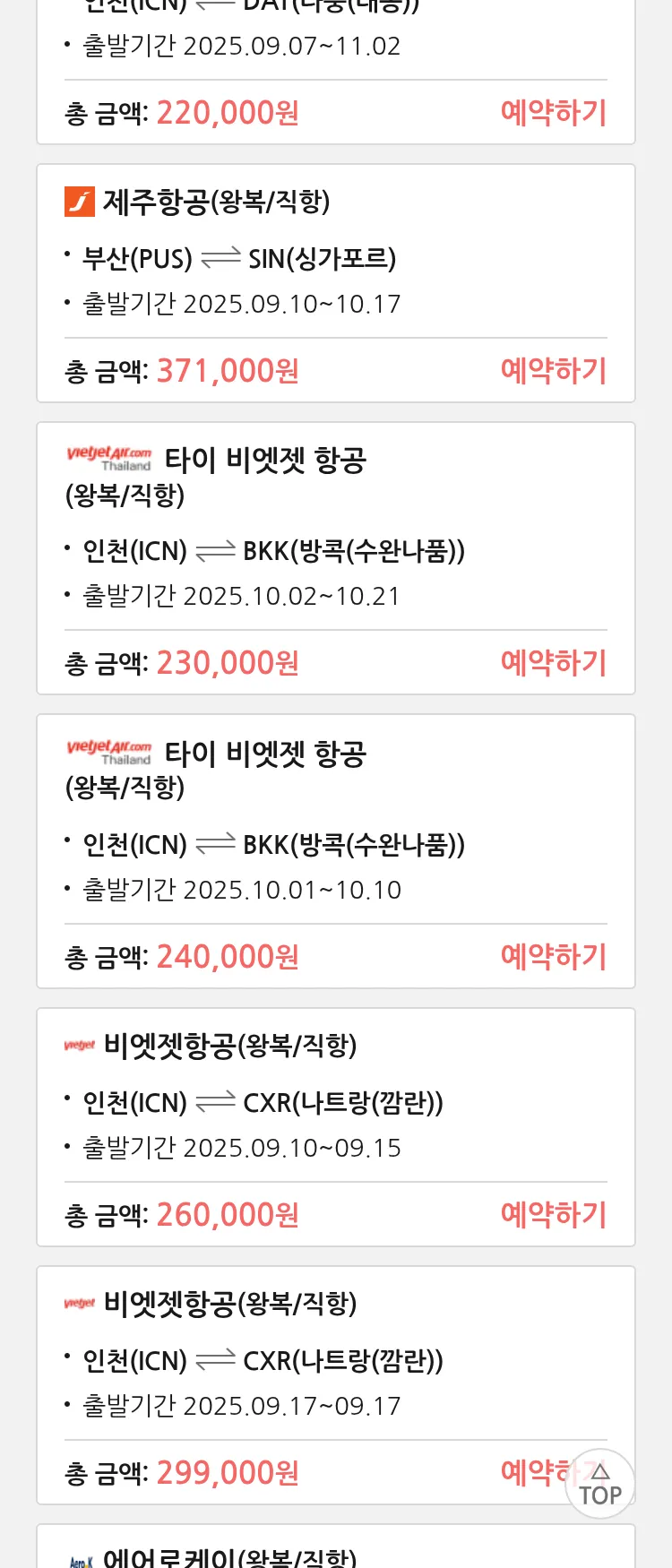
Task: Tap 예약하기 on the 230,000원 Bangkok fare
Action: tap(553, 663)
